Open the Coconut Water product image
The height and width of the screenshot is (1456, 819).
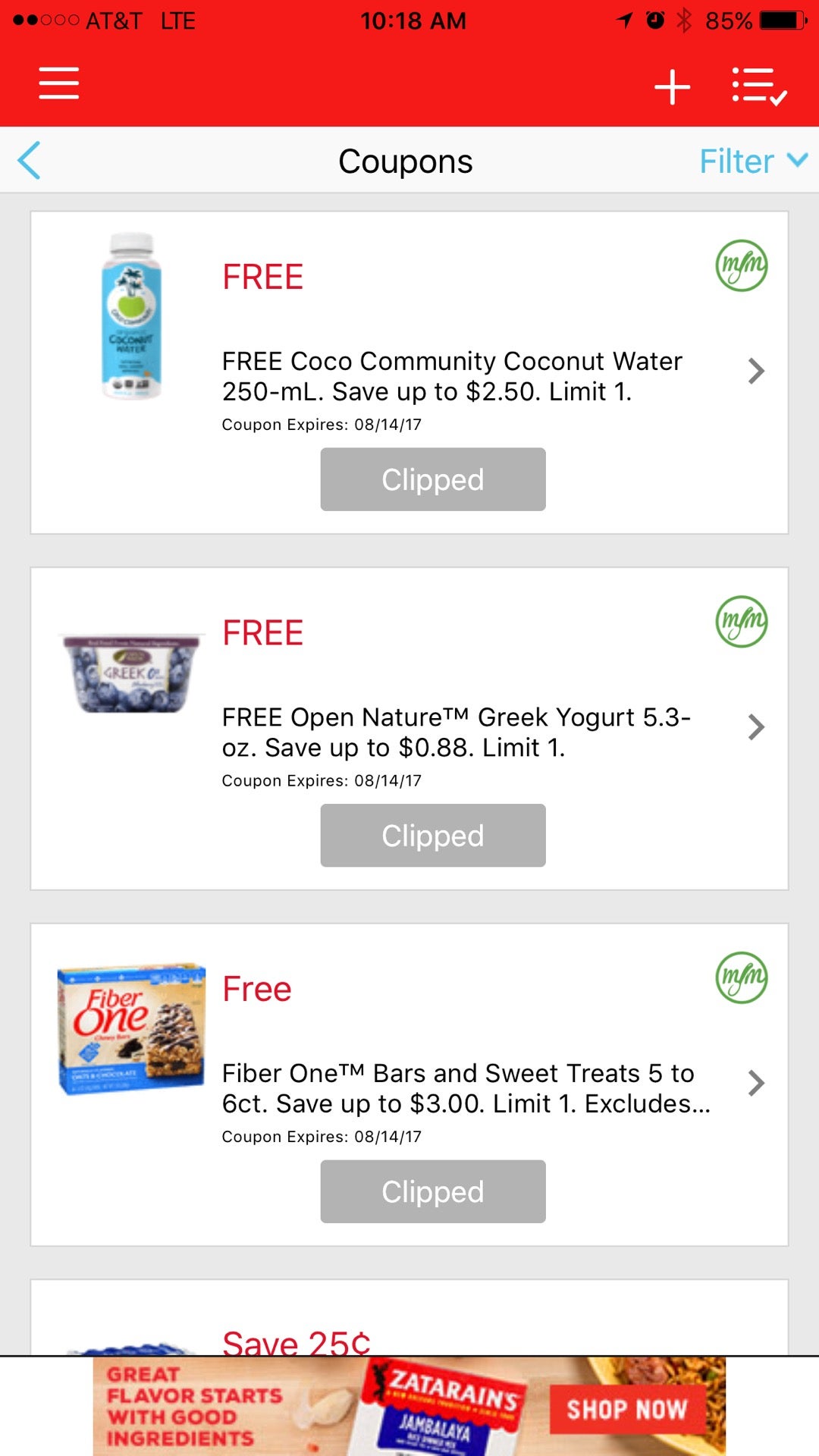click(132, 316)
